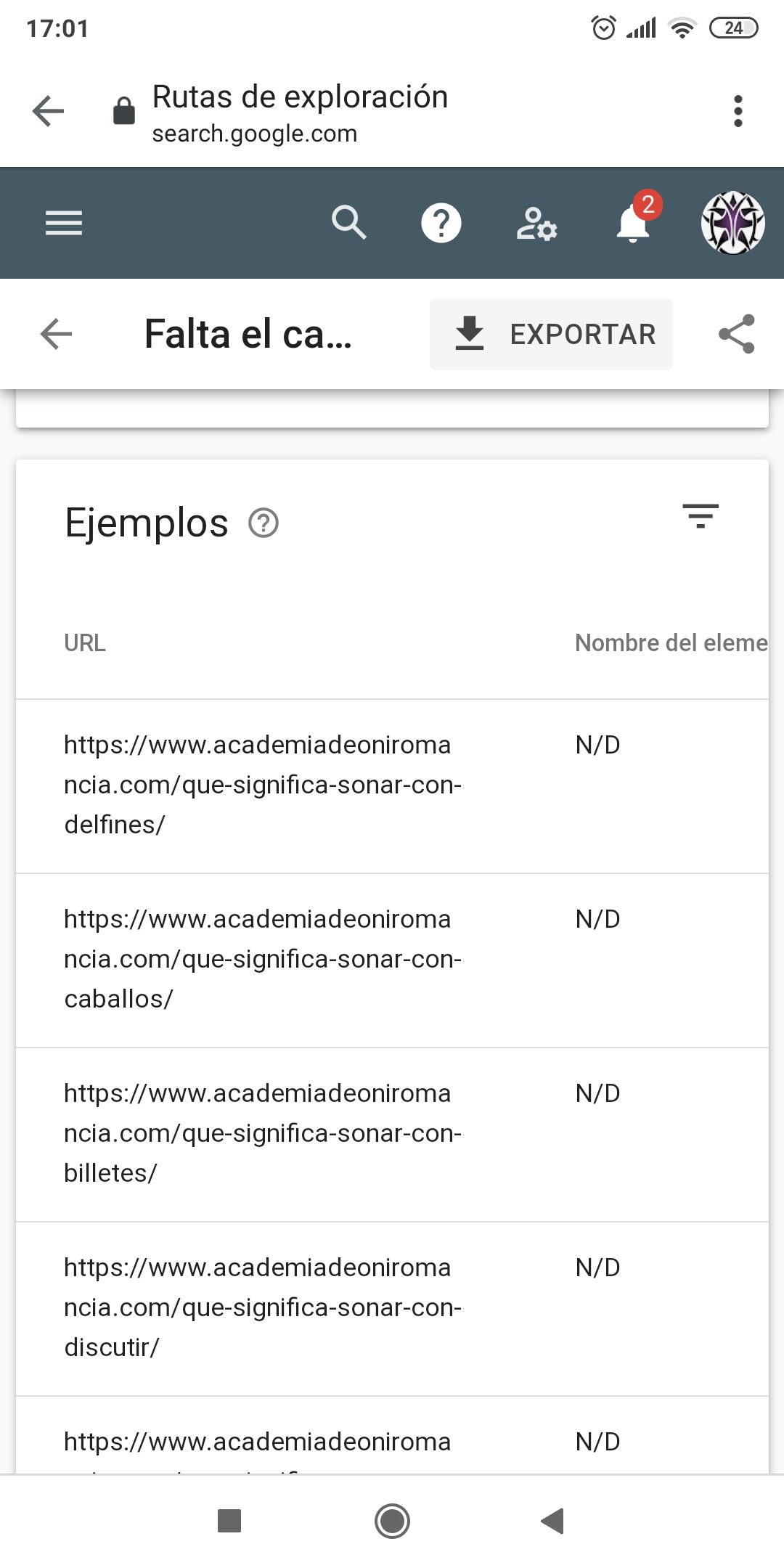This screenshot has height=1568, width=784.
Task: Open user and permissions settings icon
Action: [536, 223]
